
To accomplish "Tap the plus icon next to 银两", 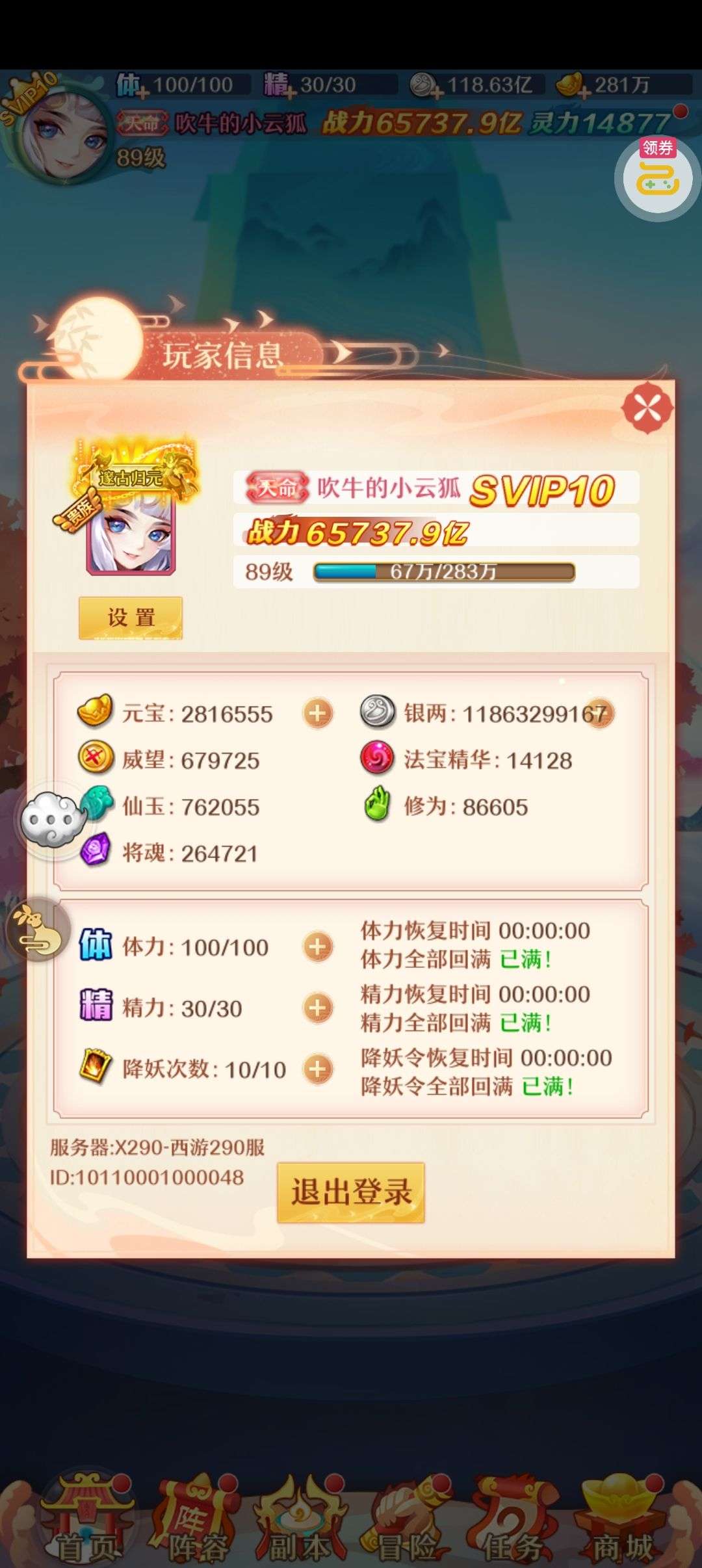I will (599, 713).
